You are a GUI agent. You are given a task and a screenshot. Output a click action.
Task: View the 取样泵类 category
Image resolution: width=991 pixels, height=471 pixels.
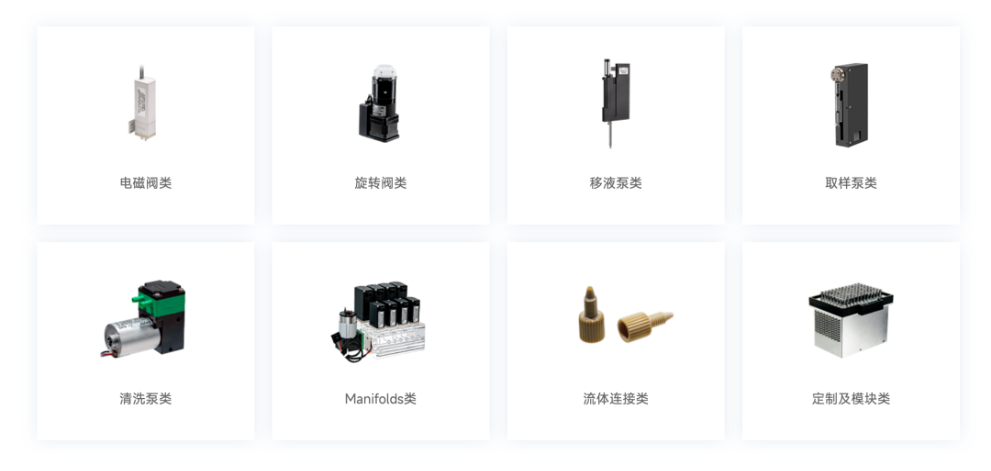850,126
